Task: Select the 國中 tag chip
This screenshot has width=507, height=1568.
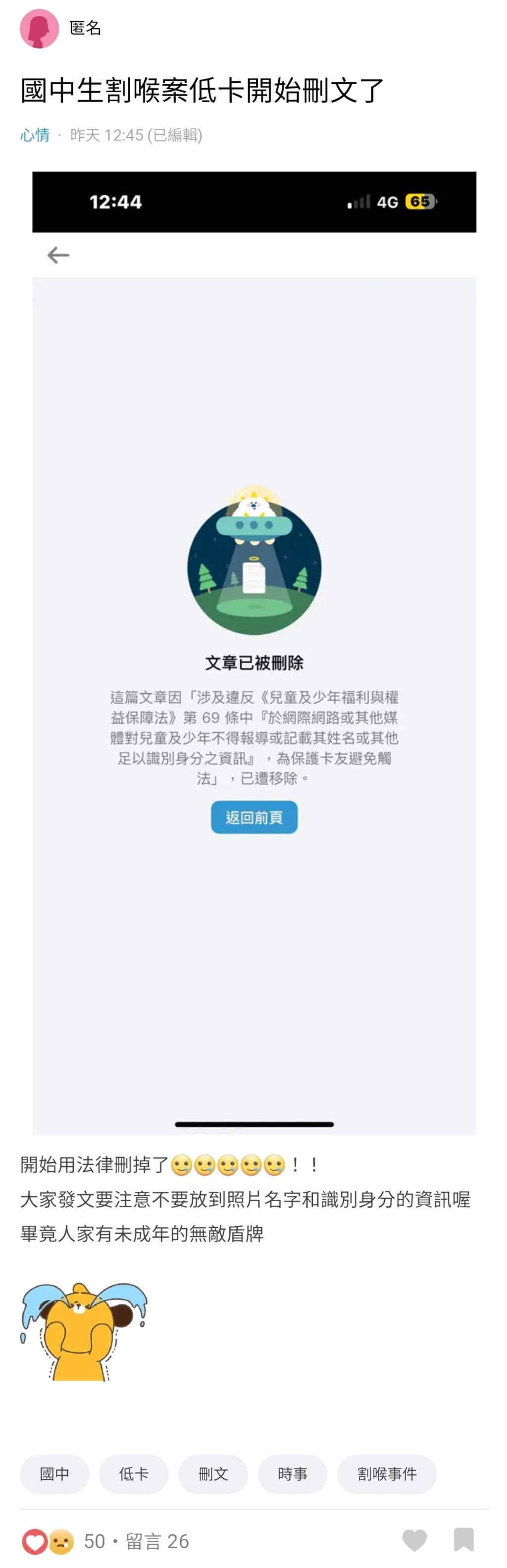Action: coord(54,1474)
